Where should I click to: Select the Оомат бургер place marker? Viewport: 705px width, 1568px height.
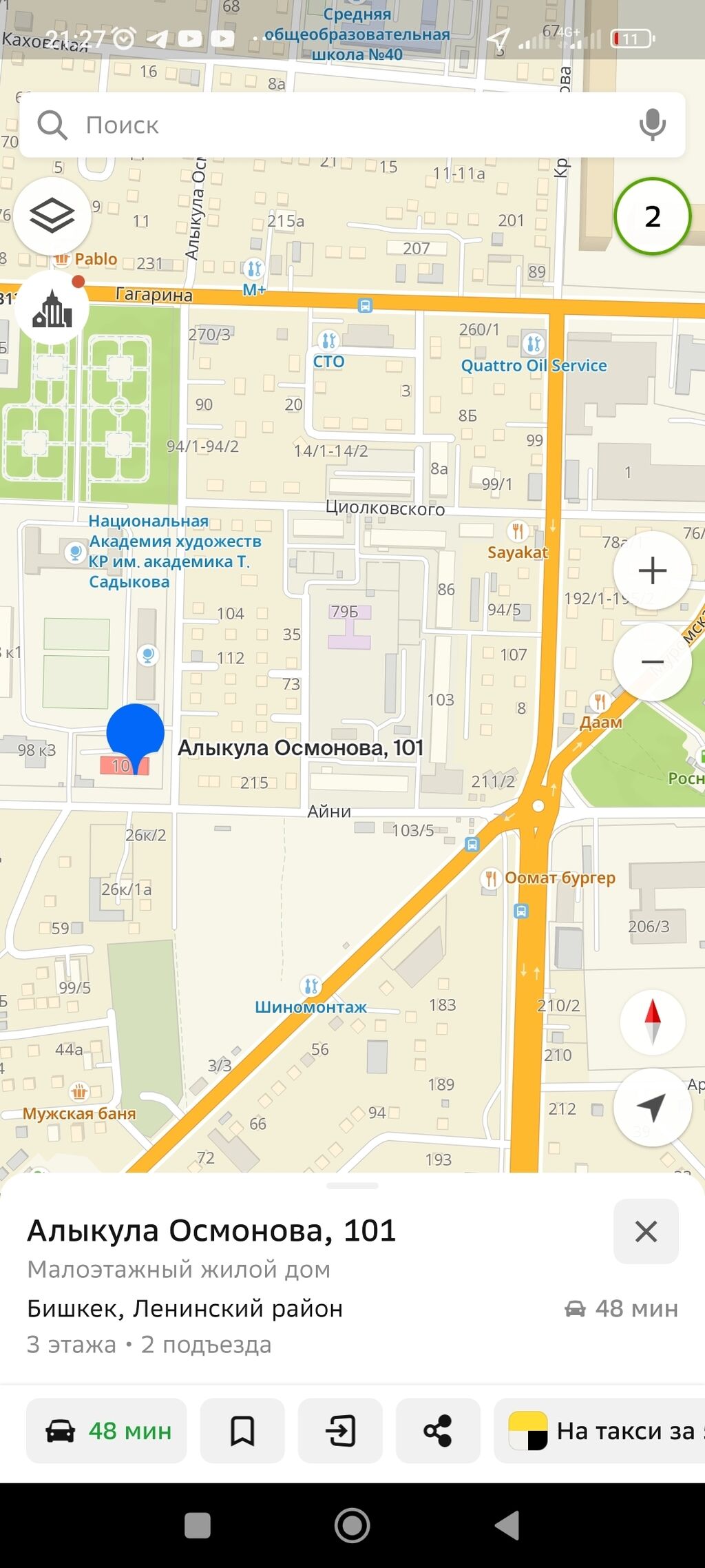490,878
